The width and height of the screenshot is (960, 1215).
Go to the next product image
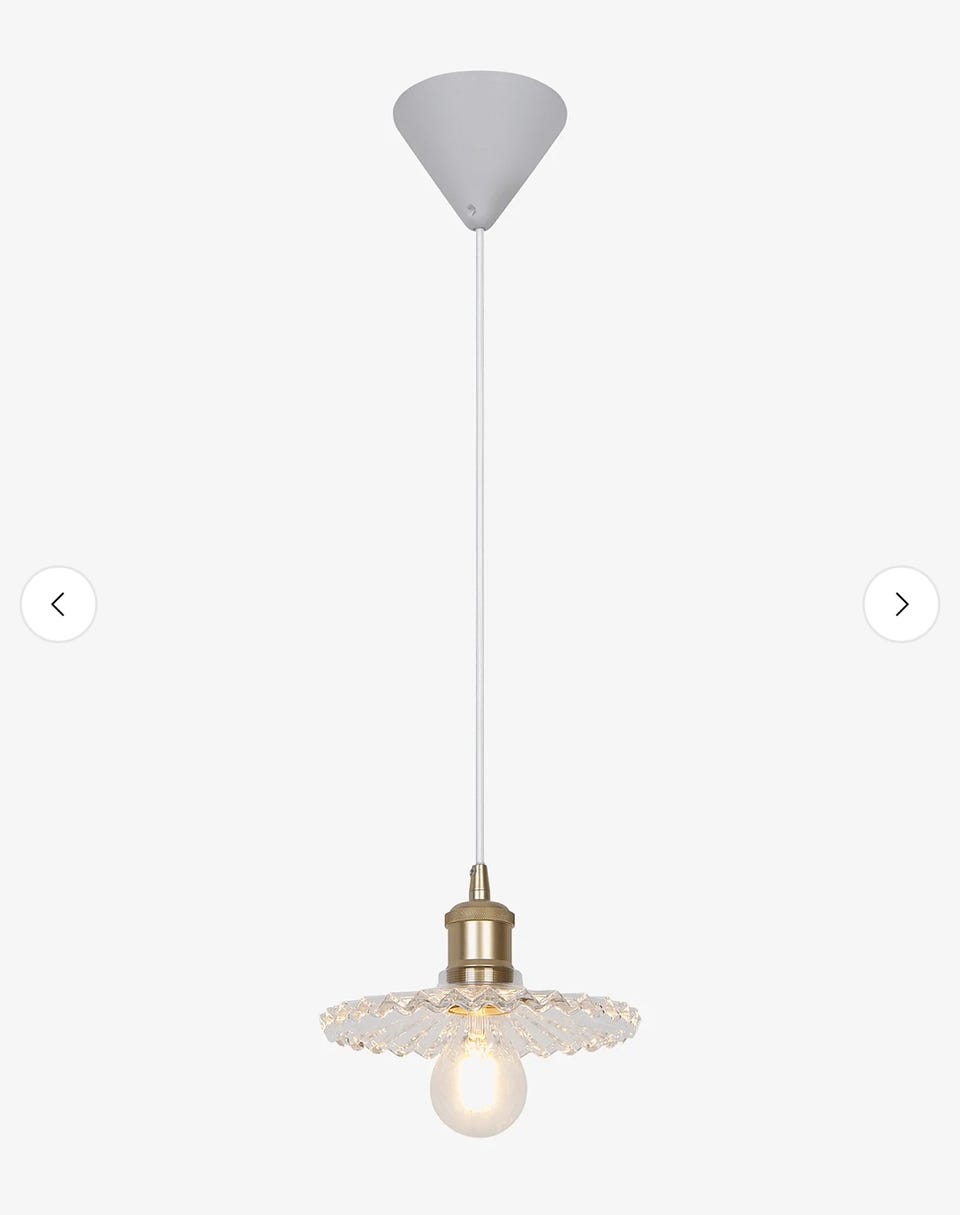[901, 604]
